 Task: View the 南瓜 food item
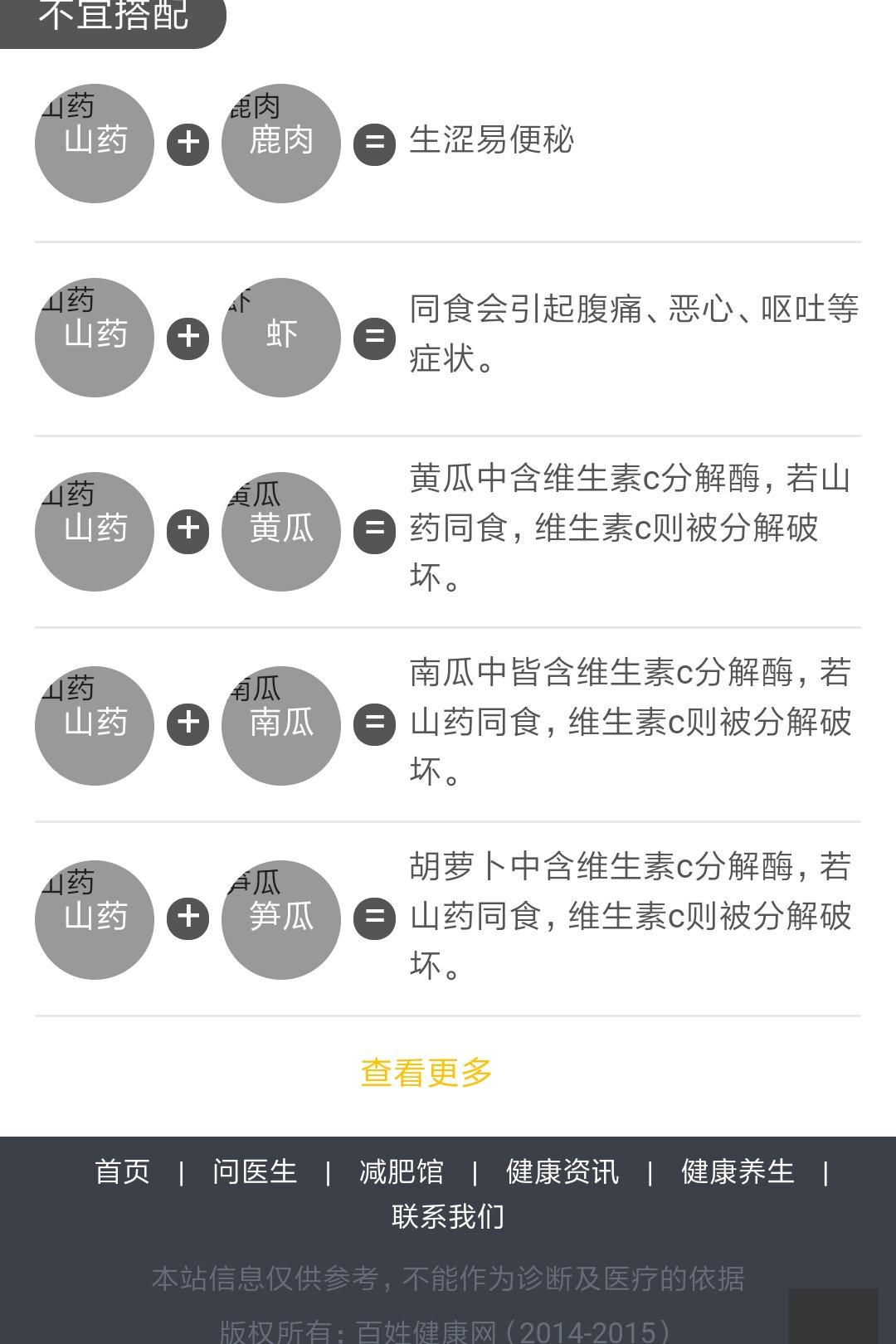pyautogui.click(x=281, y=725)
